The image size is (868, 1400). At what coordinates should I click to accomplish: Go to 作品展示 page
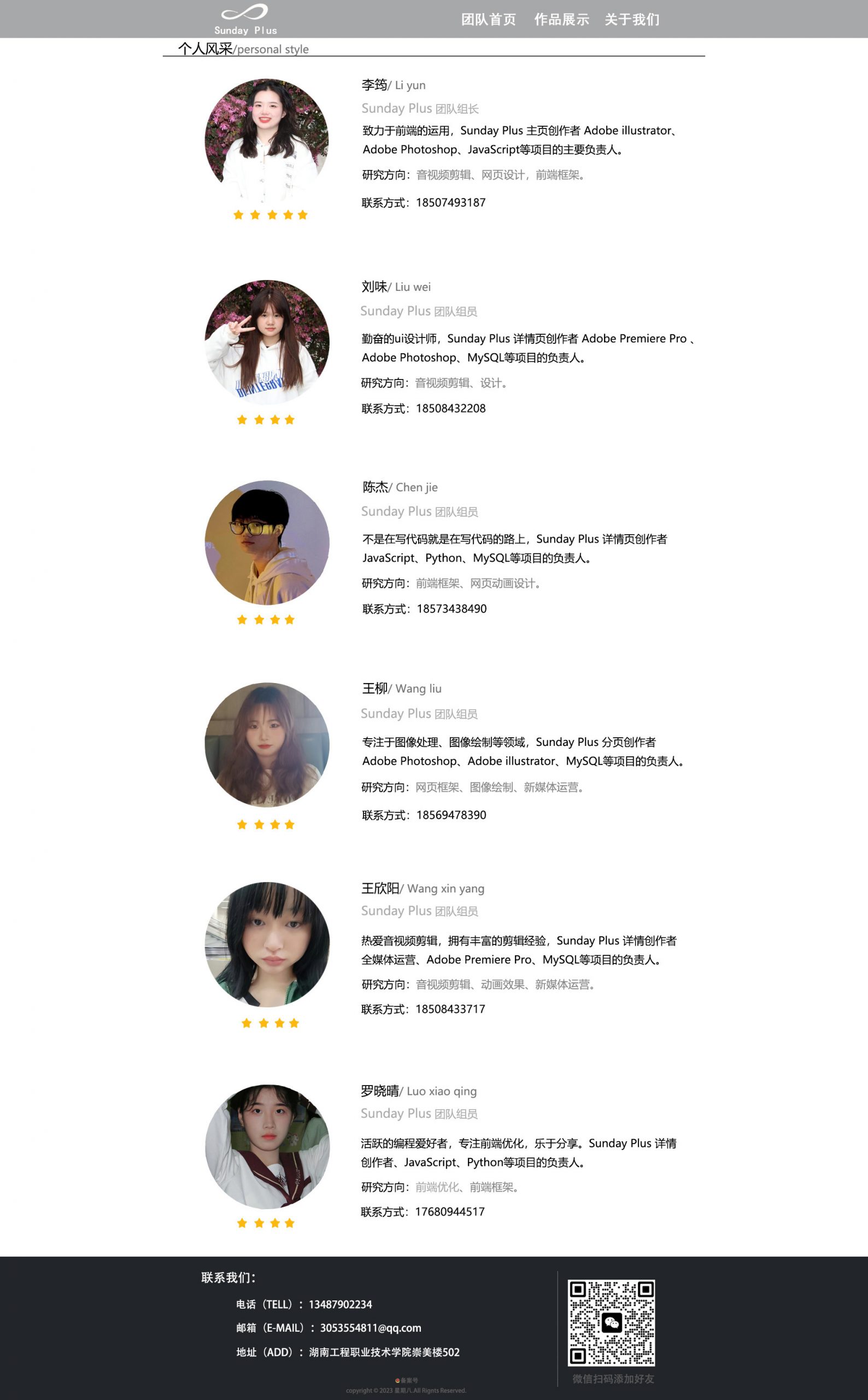point(561,20)
